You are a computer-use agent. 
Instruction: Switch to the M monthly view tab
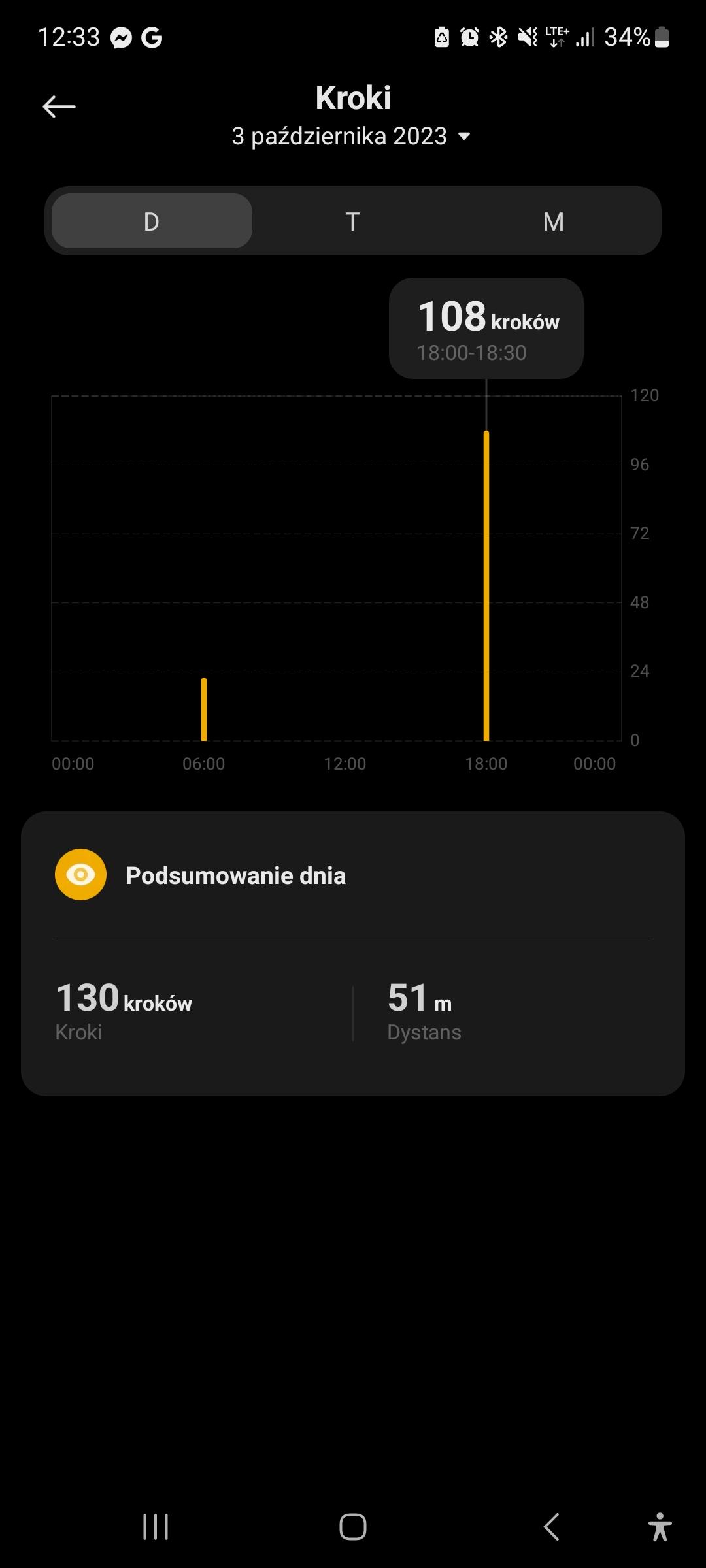pos(553,221)
